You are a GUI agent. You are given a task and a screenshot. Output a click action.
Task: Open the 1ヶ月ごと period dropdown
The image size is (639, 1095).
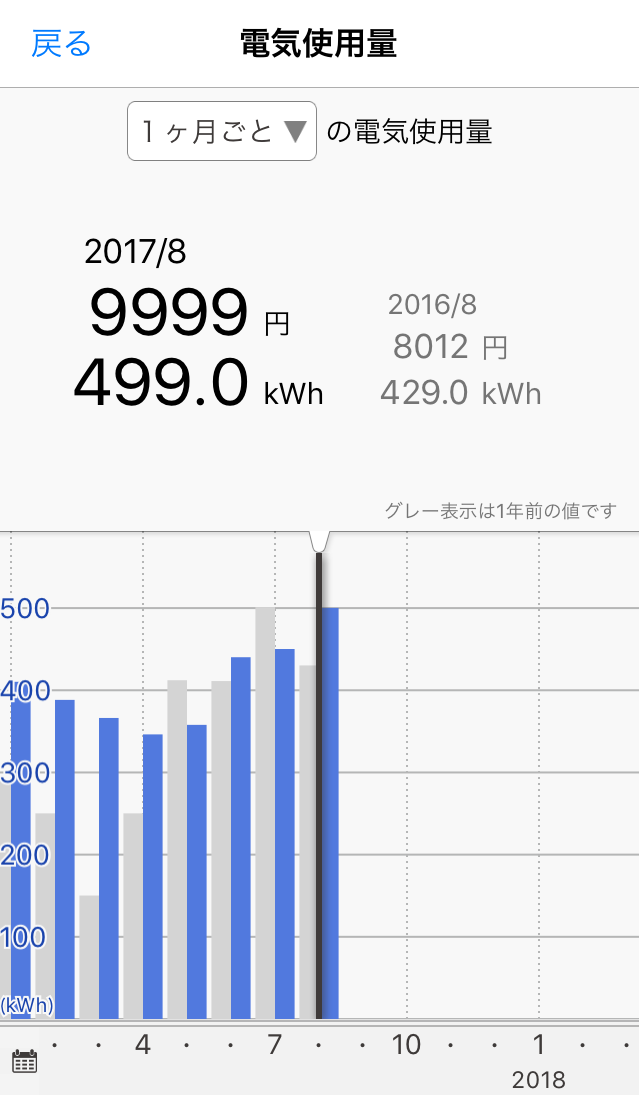point(222,131)
